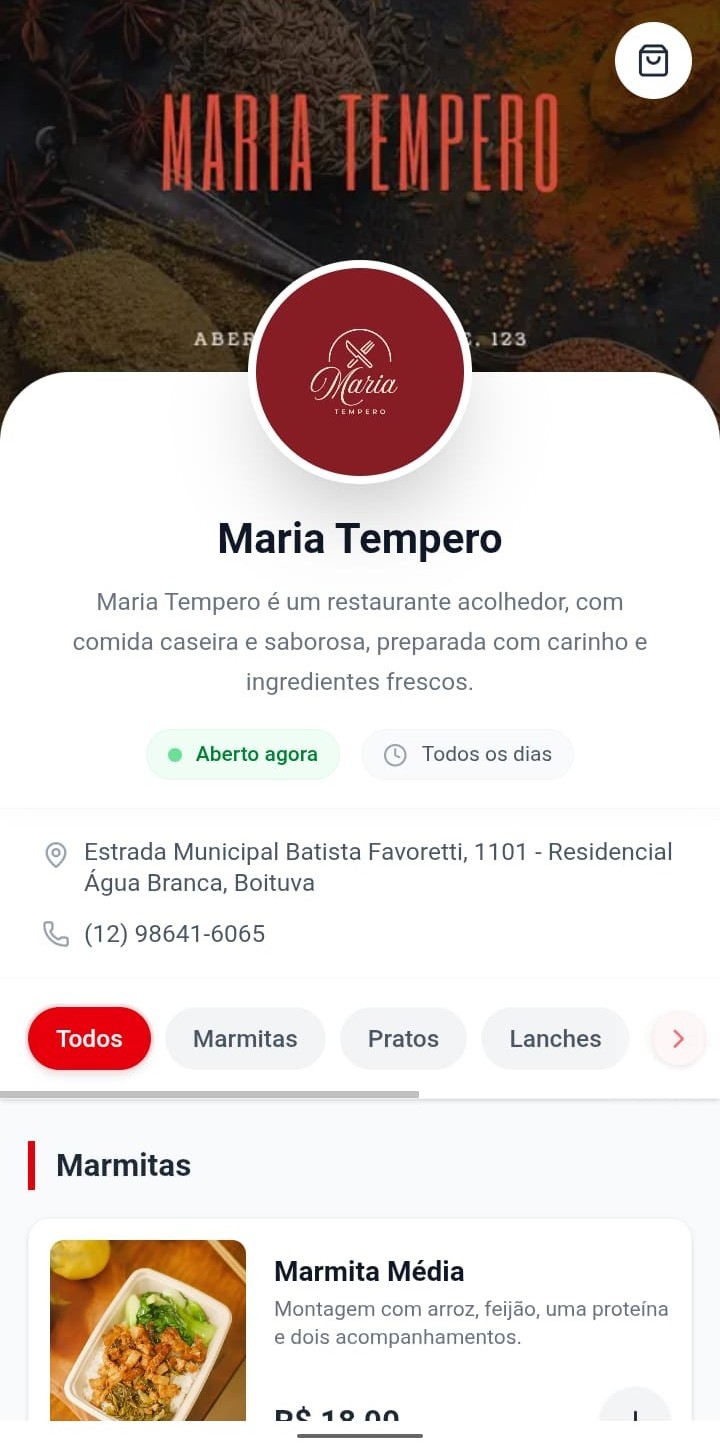Call restaurant via (12) 98641-6065 link
This screenshot has width=720, height=1449.
(175, 933)
